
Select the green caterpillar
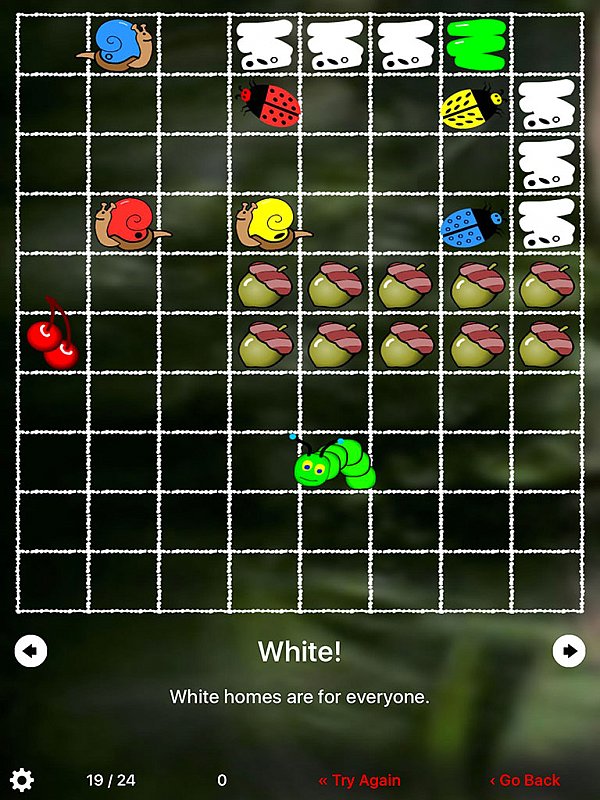[335, 465]
